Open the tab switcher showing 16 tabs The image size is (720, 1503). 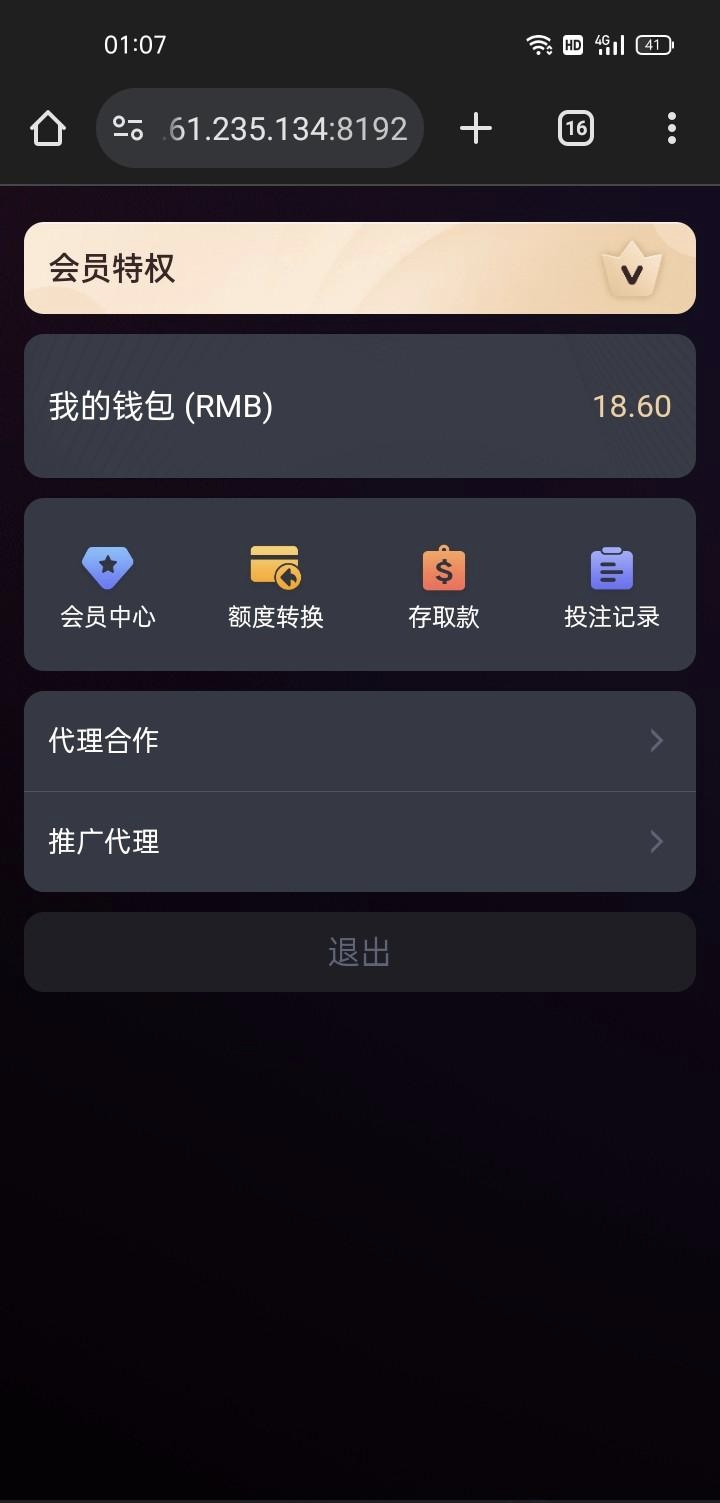coord(576,128)
